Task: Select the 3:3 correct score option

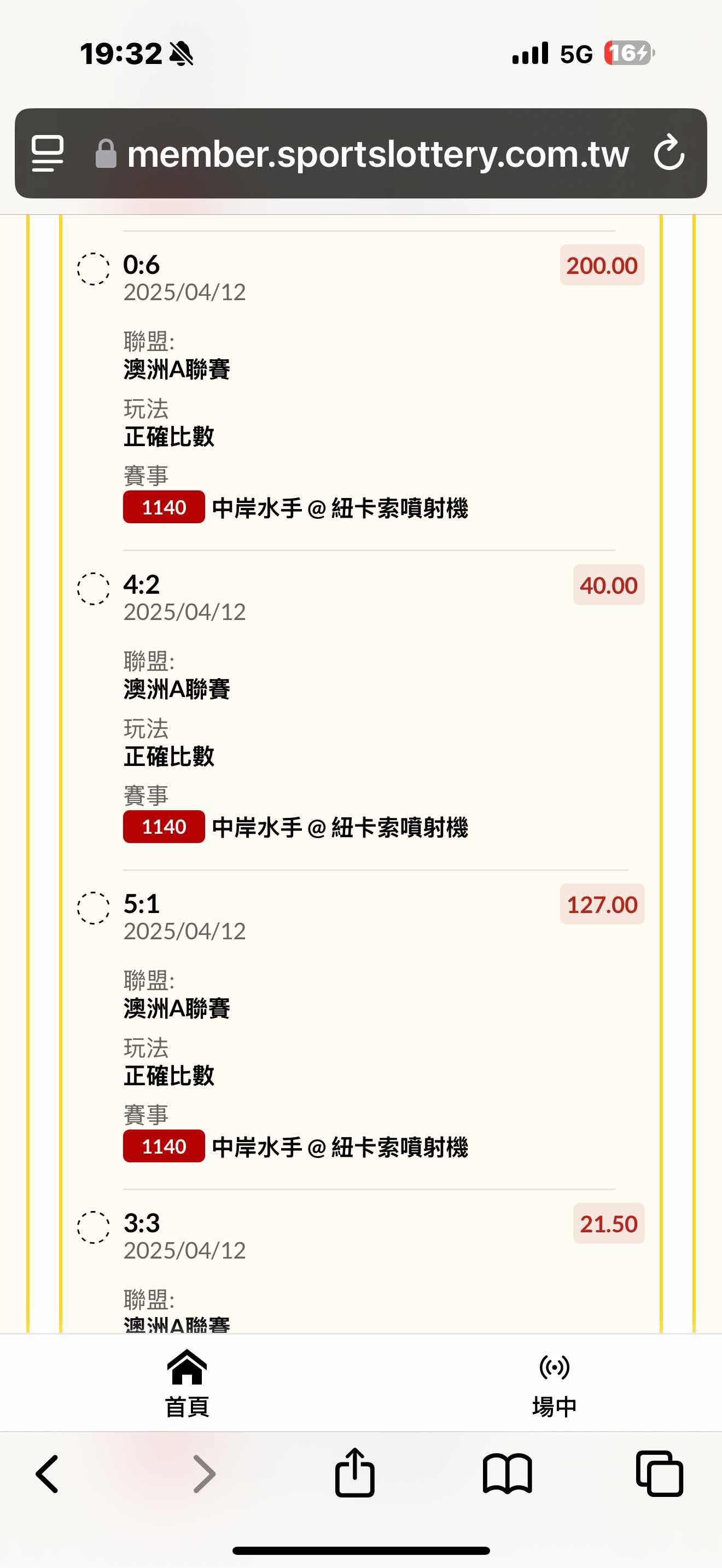Action: click(93, 1227)
